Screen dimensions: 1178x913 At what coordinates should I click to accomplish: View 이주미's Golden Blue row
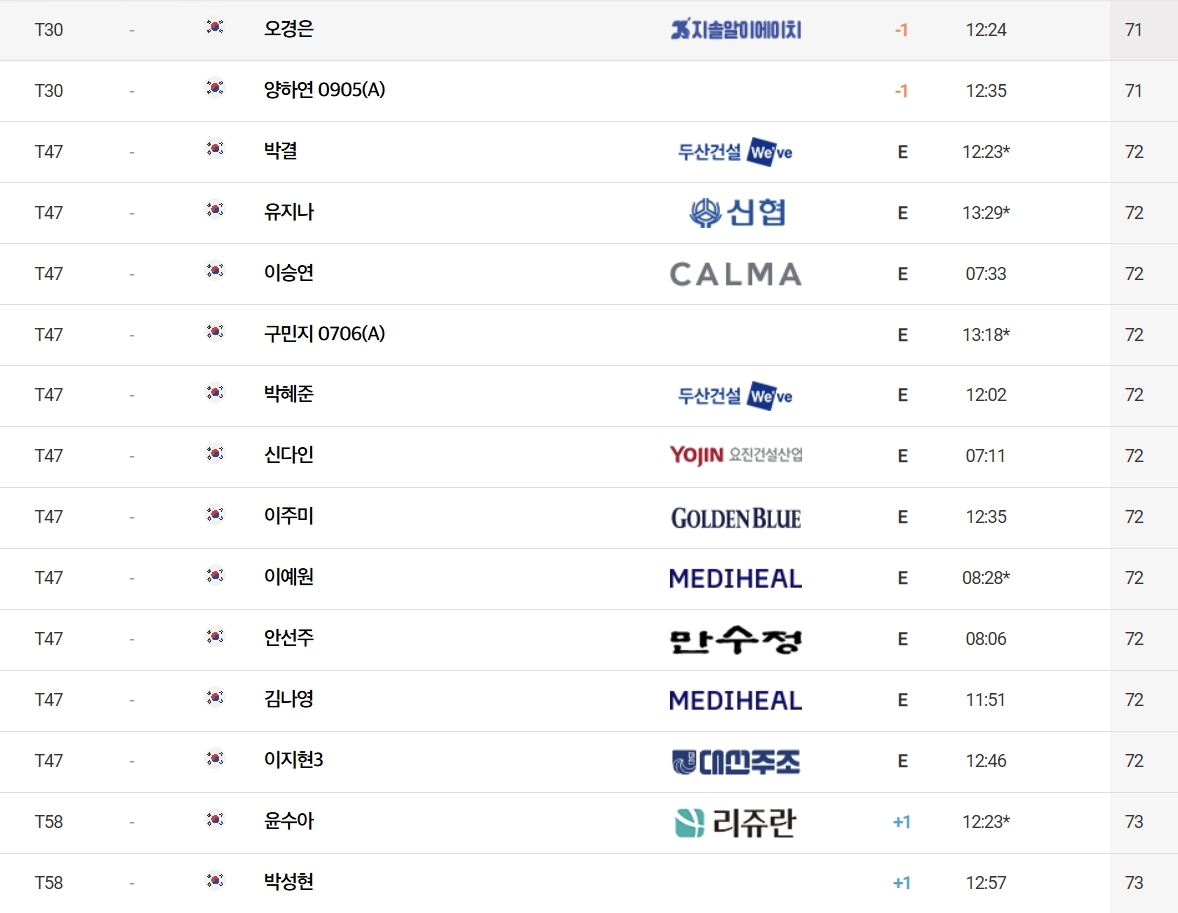[589, 517]
